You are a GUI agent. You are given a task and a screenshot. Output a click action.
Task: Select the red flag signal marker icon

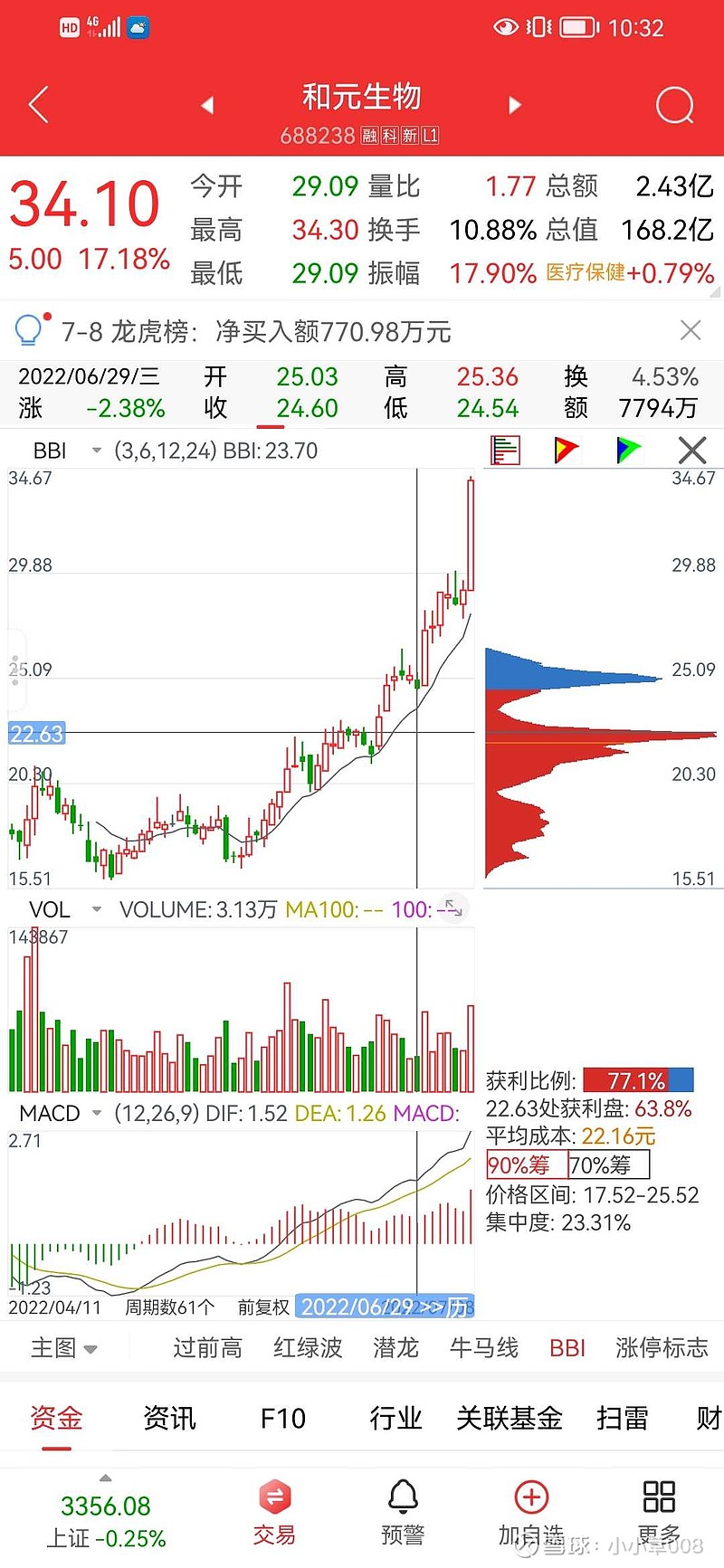[x=565, y=450]
